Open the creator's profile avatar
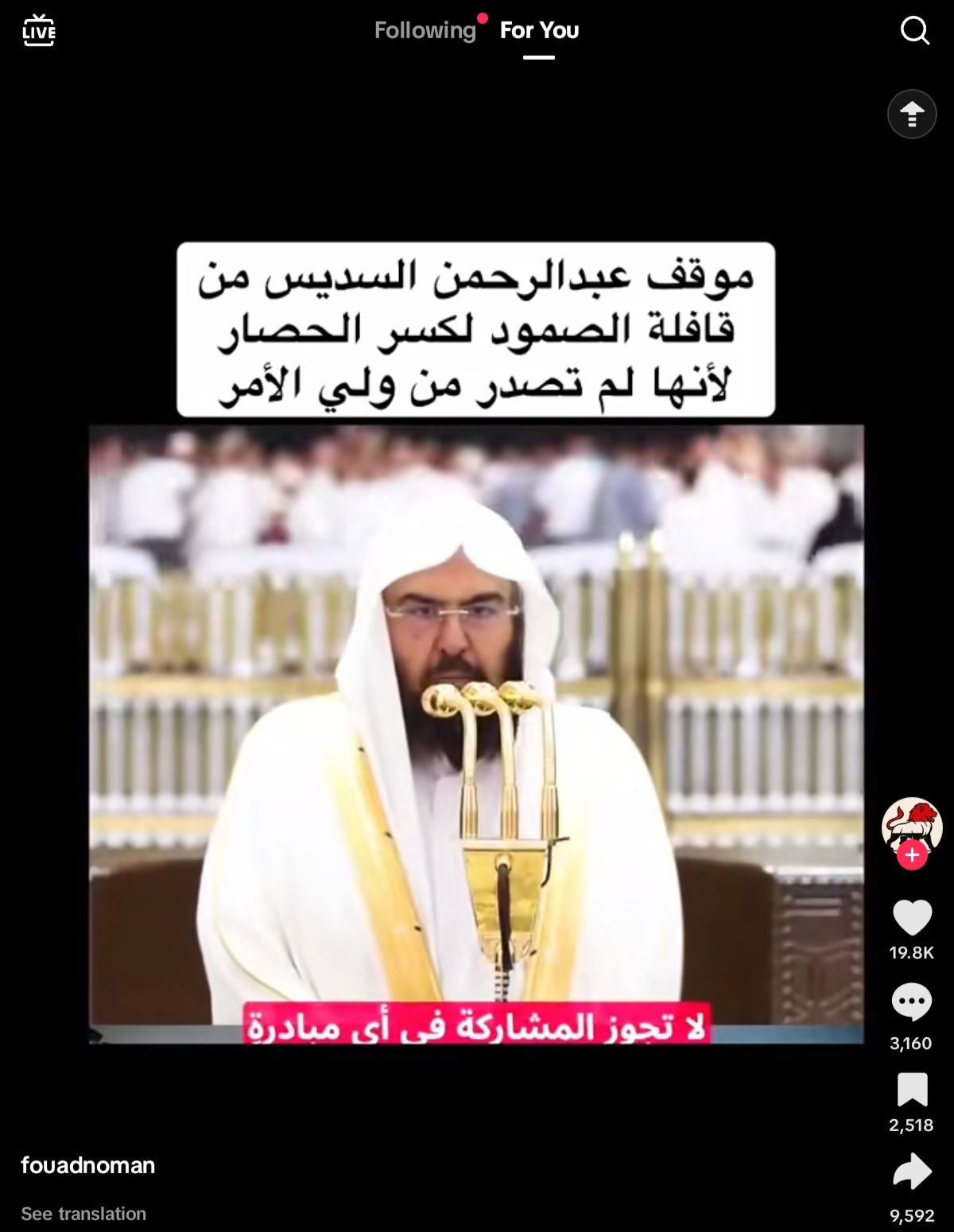Screen dimensions: 954x1232 coord(912,826)
